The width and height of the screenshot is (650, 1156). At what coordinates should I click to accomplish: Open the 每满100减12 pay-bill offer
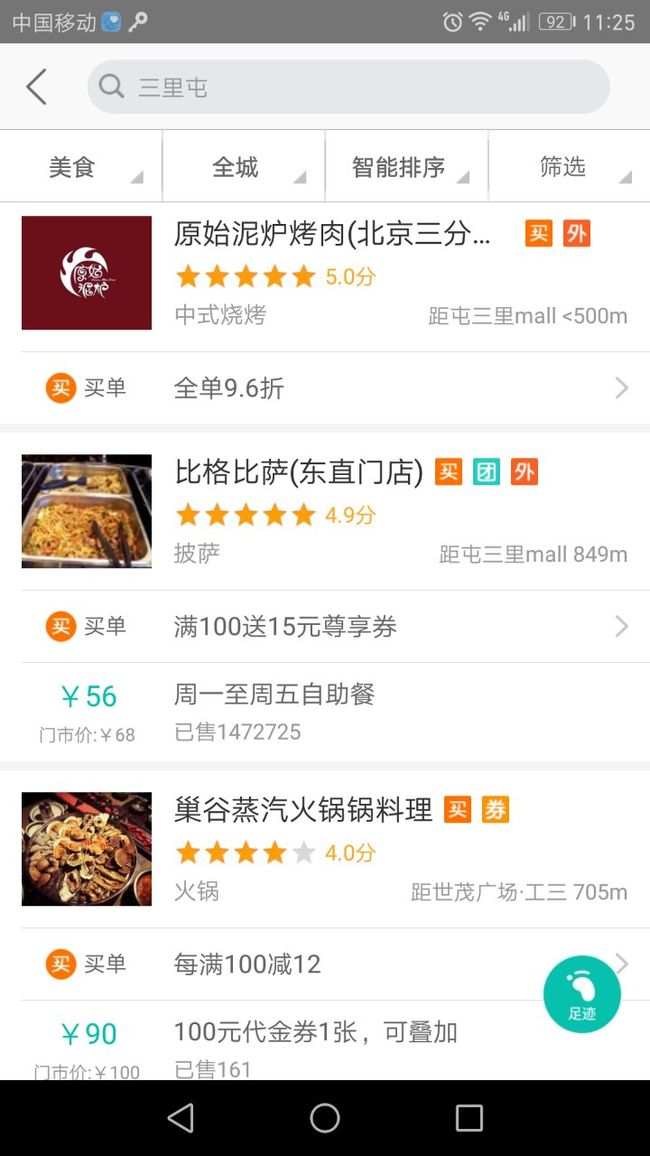click(325, 964)
